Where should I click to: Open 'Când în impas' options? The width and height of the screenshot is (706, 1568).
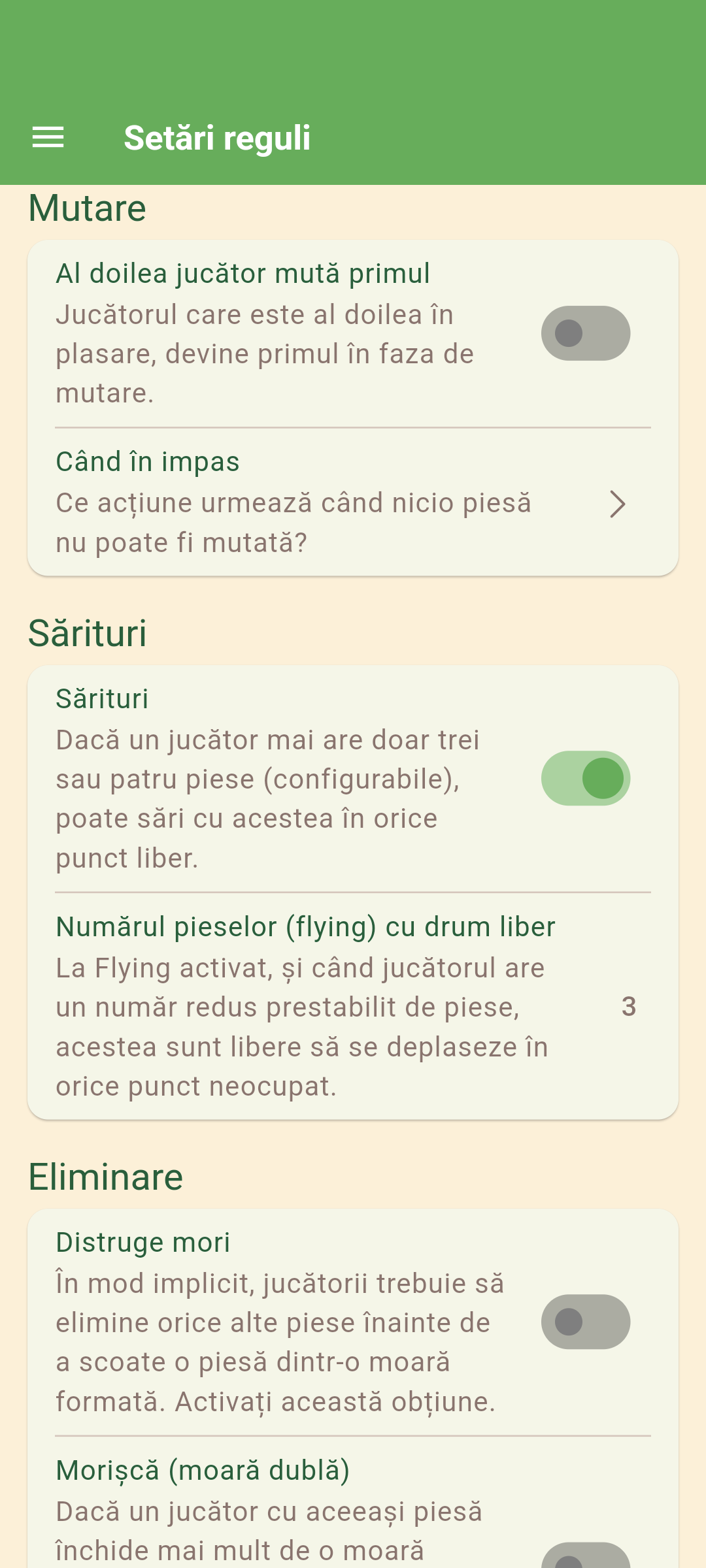point(353,503)
